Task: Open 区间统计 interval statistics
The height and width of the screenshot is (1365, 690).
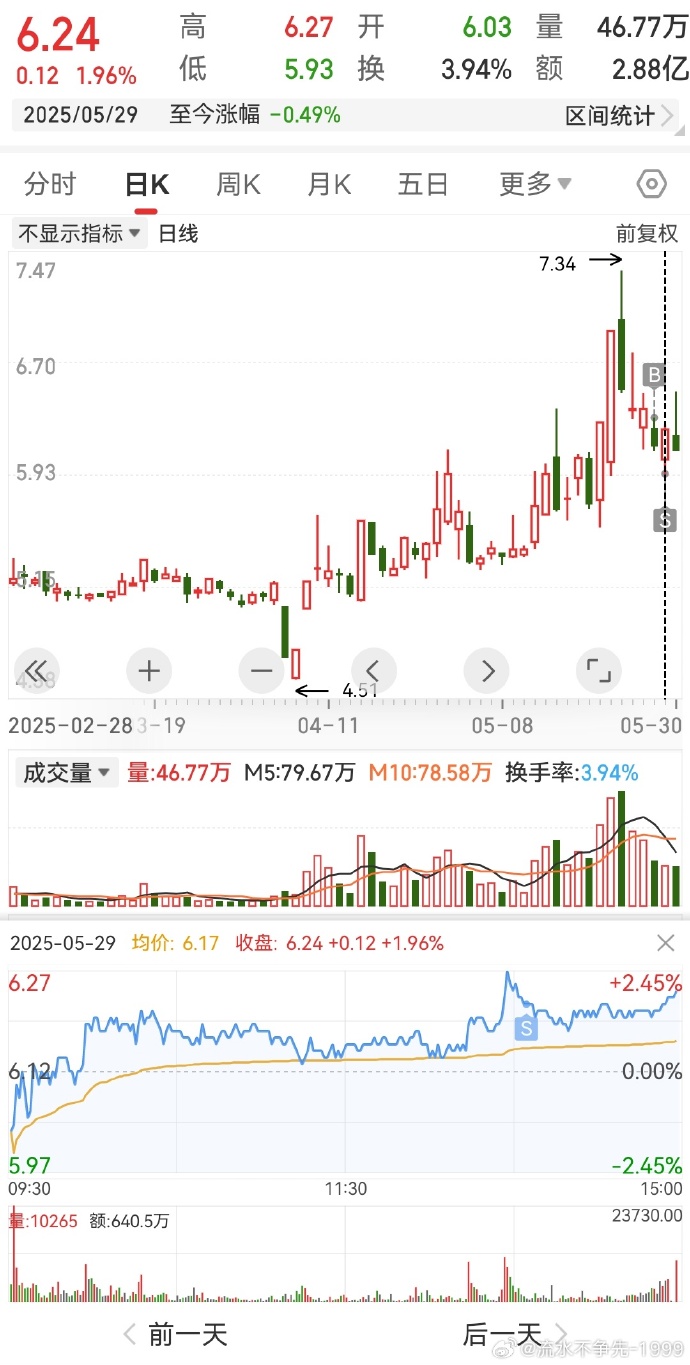Action: click(x=618, y=116)
